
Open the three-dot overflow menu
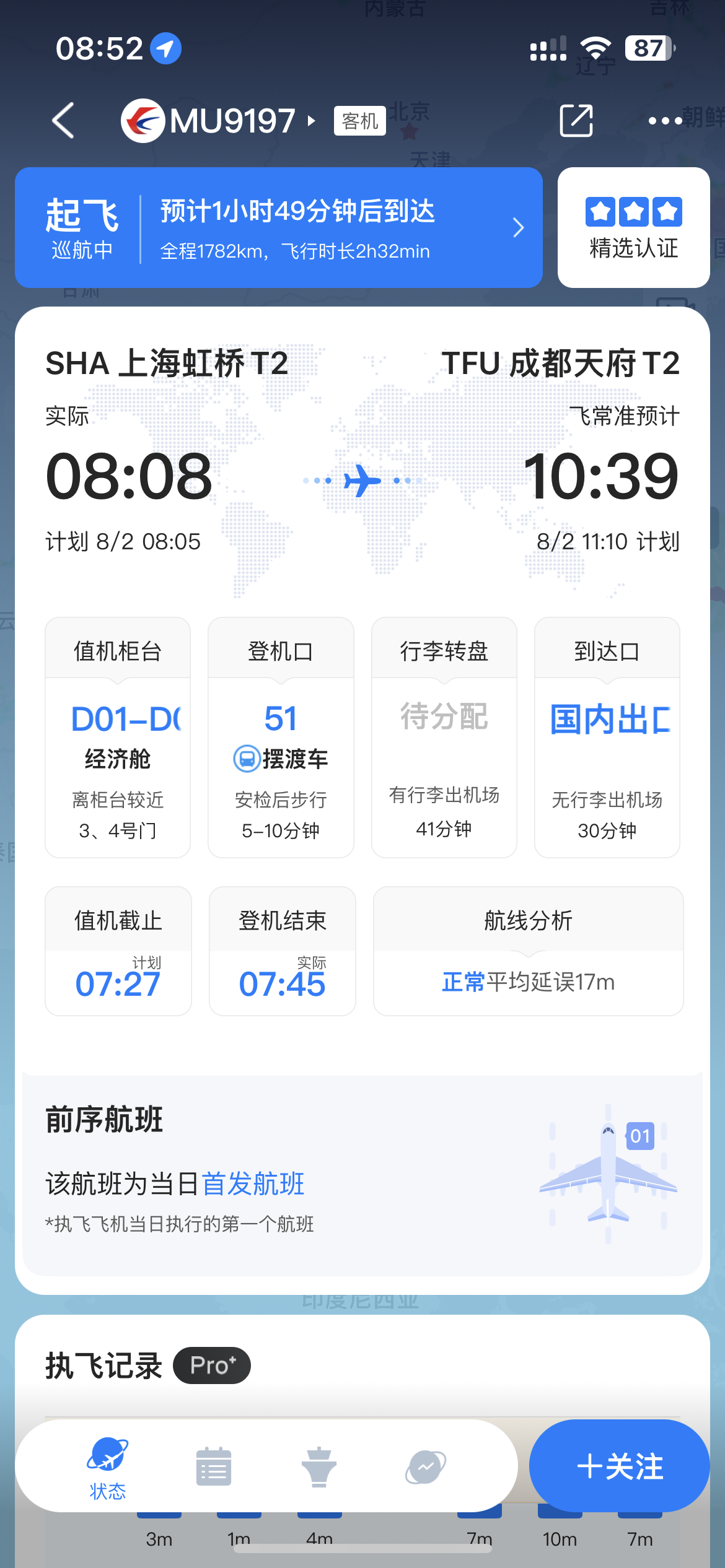click(x=665, y=121)
